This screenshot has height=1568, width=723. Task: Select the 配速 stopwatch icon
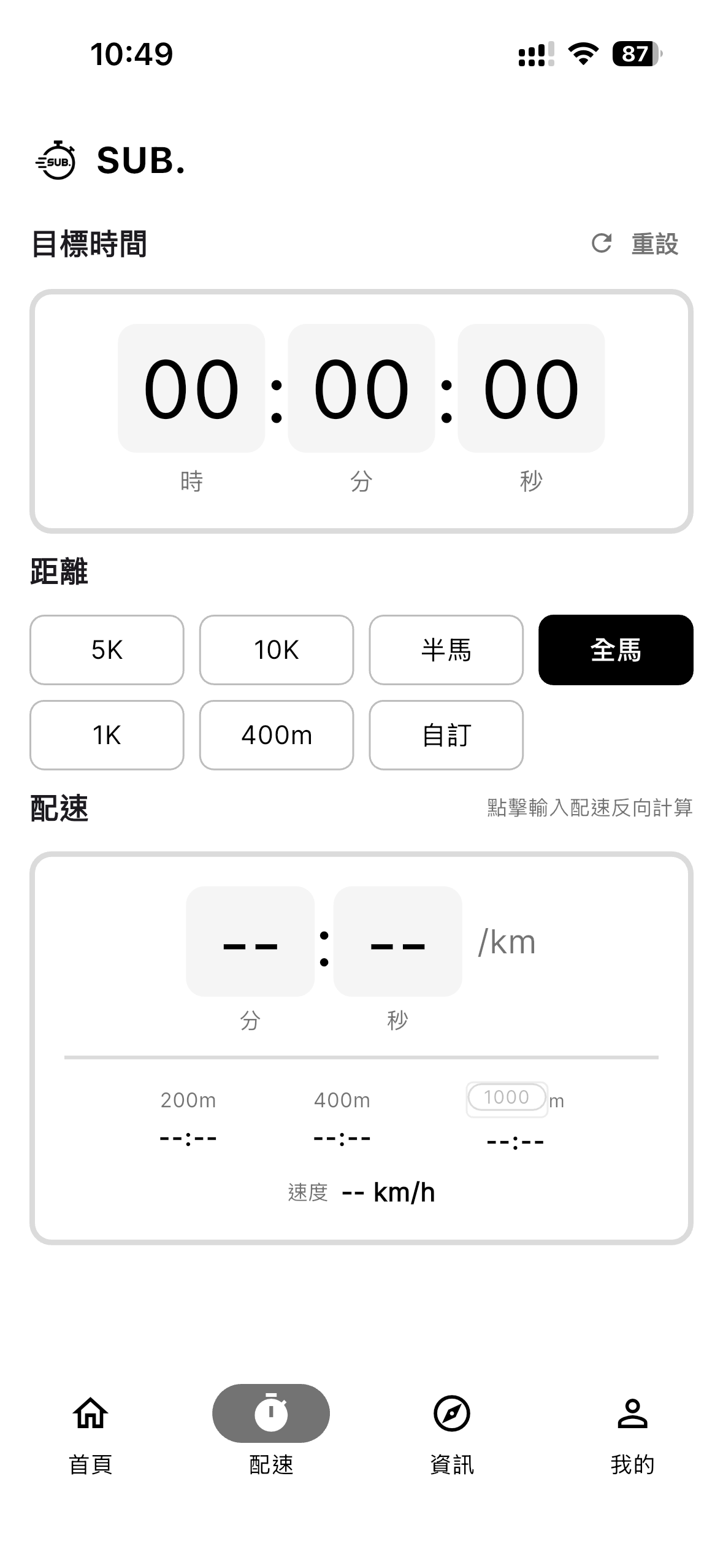click(272, 1413)
